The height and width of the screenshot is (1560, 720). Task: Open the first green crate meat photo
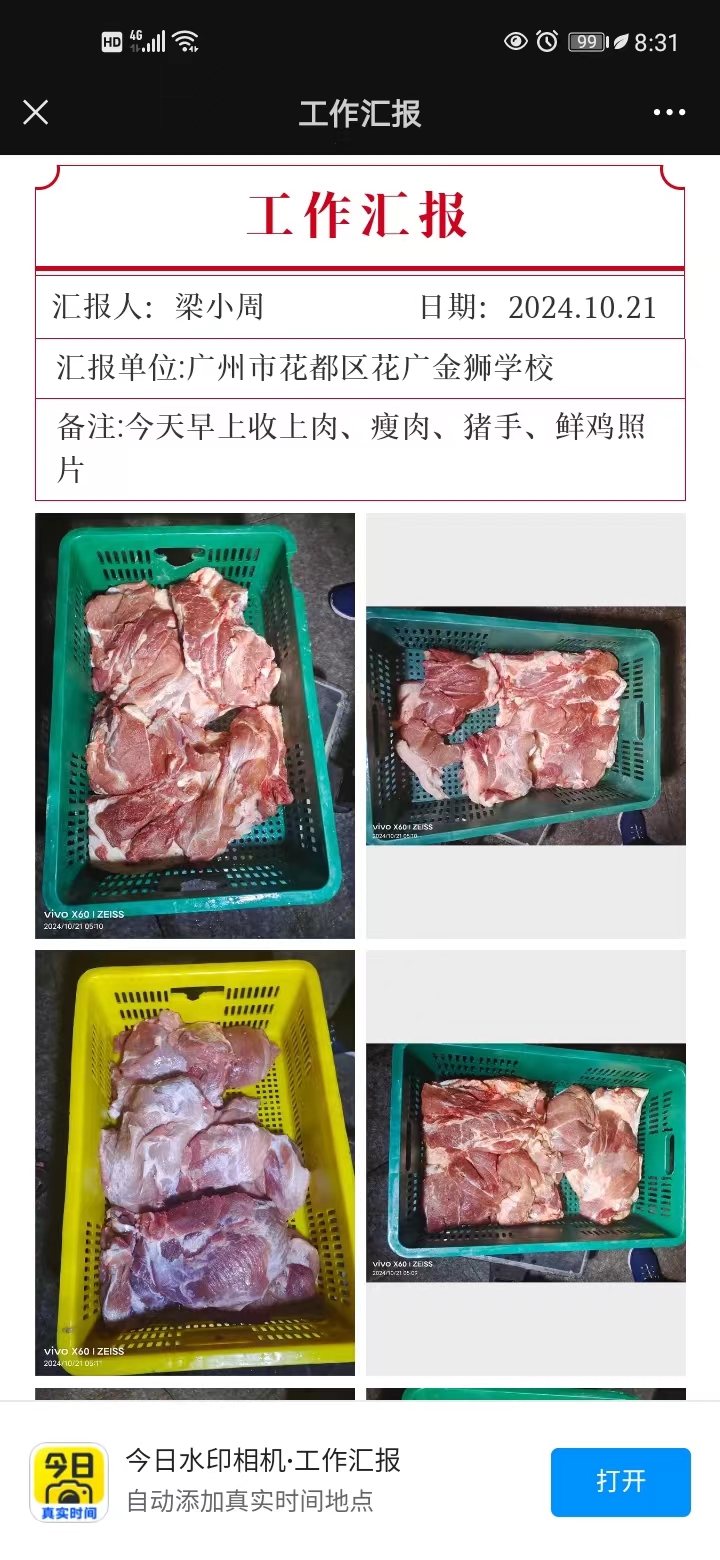click(195, 725)
